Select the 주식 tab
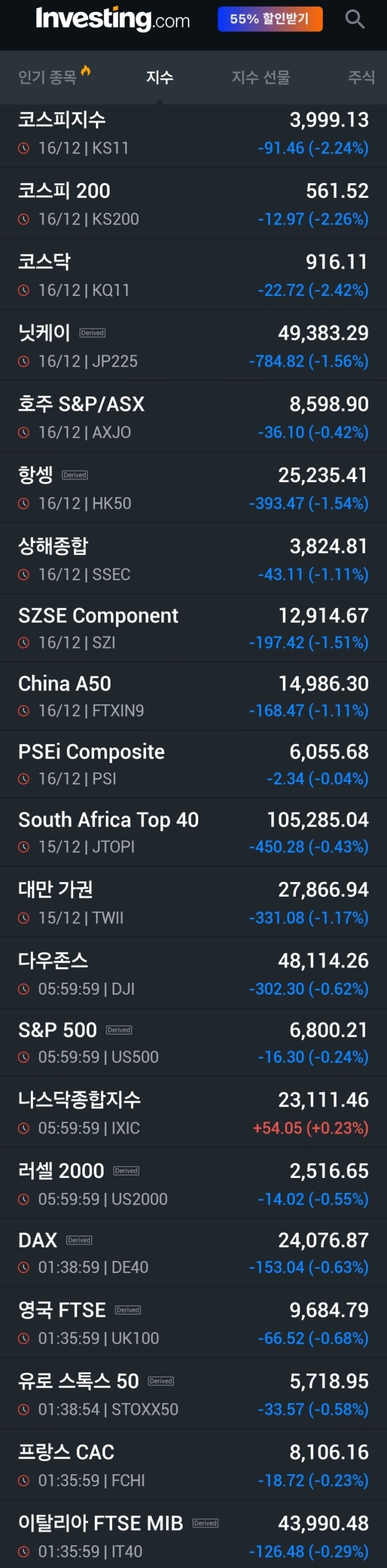Viewport: 387px width, 1568px height. pyautogui.click(x=361, y=77)
